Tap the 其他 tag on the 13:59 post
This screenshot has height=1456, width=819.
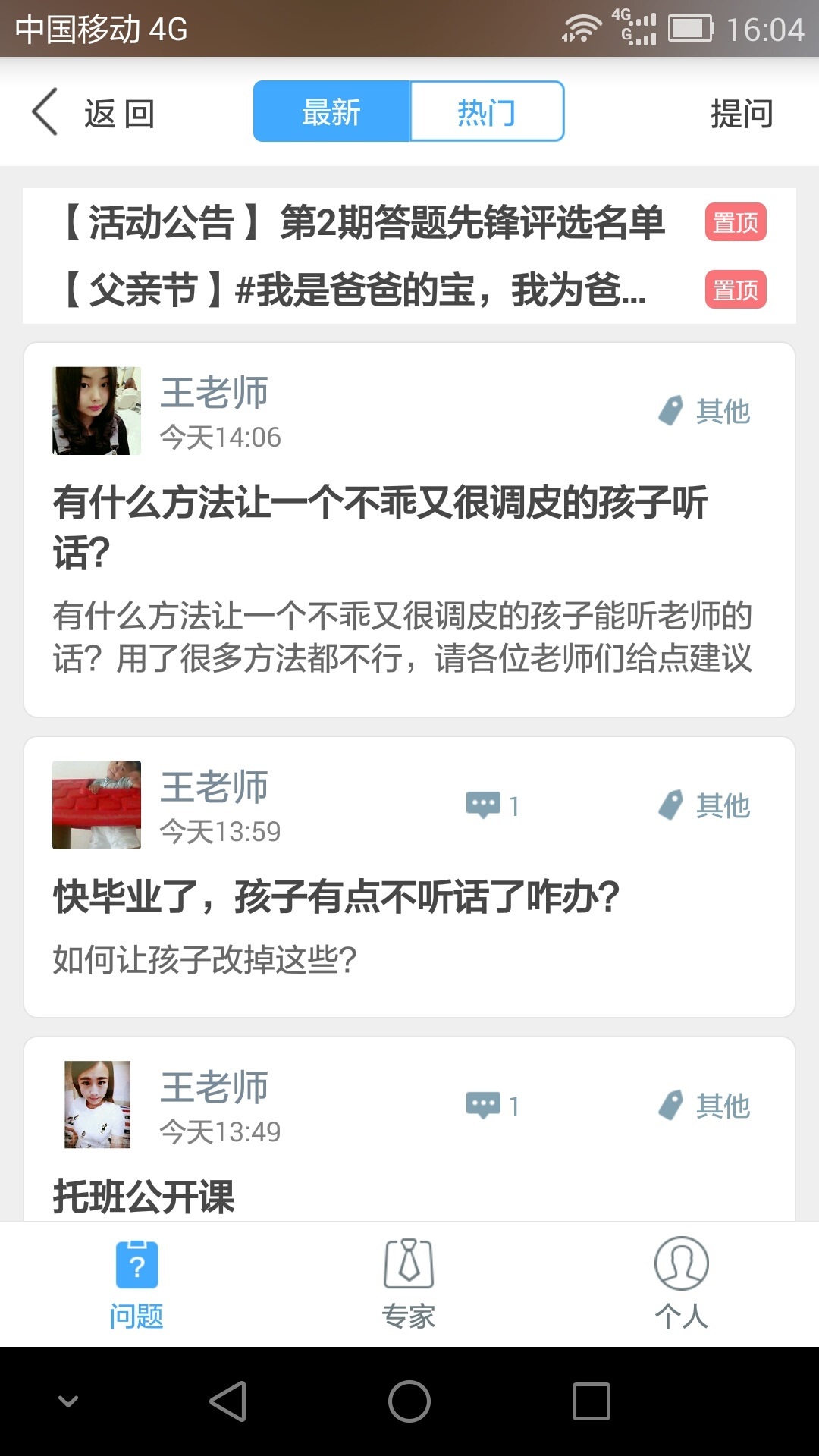705,805
